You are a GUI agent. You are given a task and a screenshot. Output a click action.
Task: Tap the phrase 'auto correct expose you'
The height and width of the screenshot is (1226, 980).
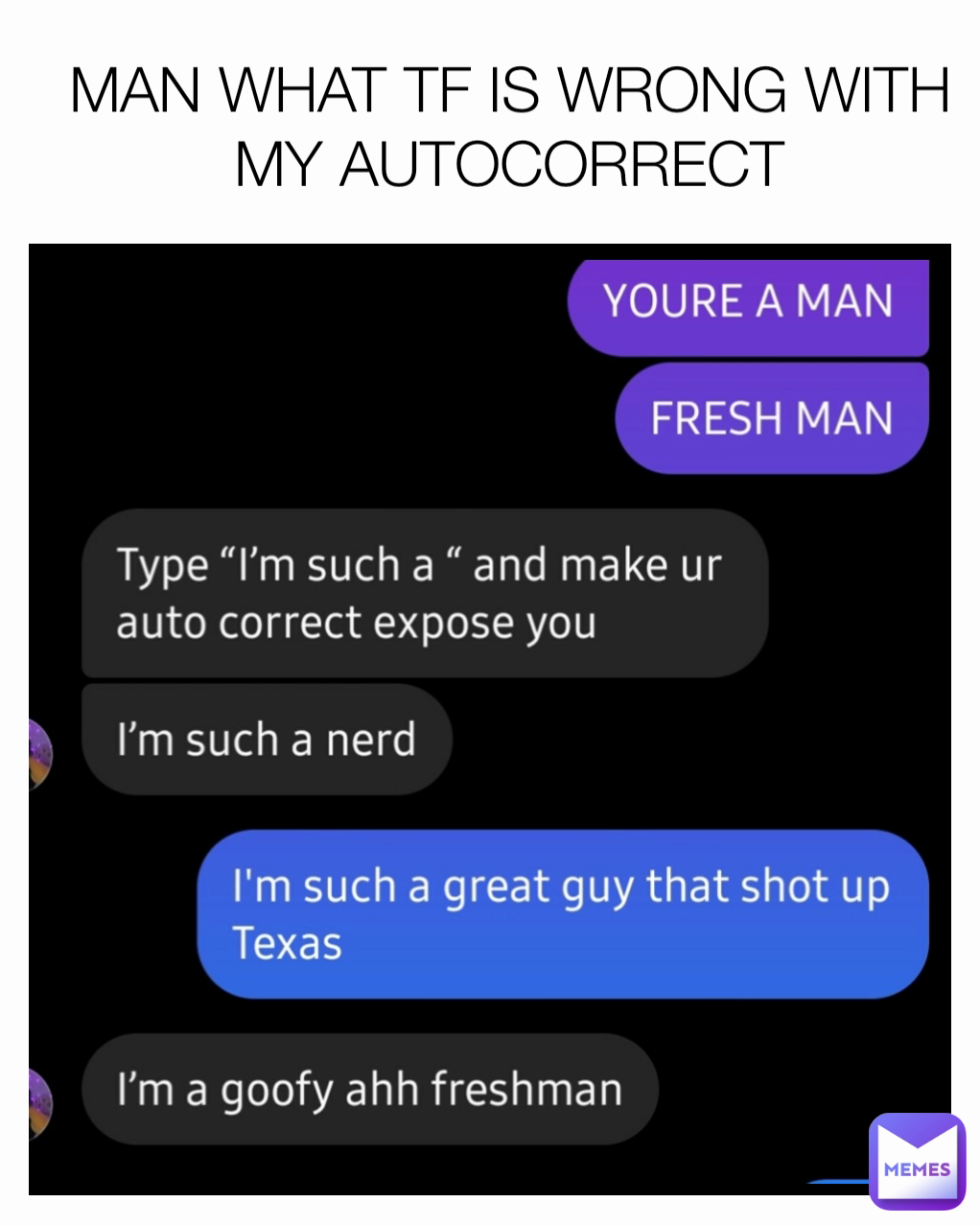[356, 623]
